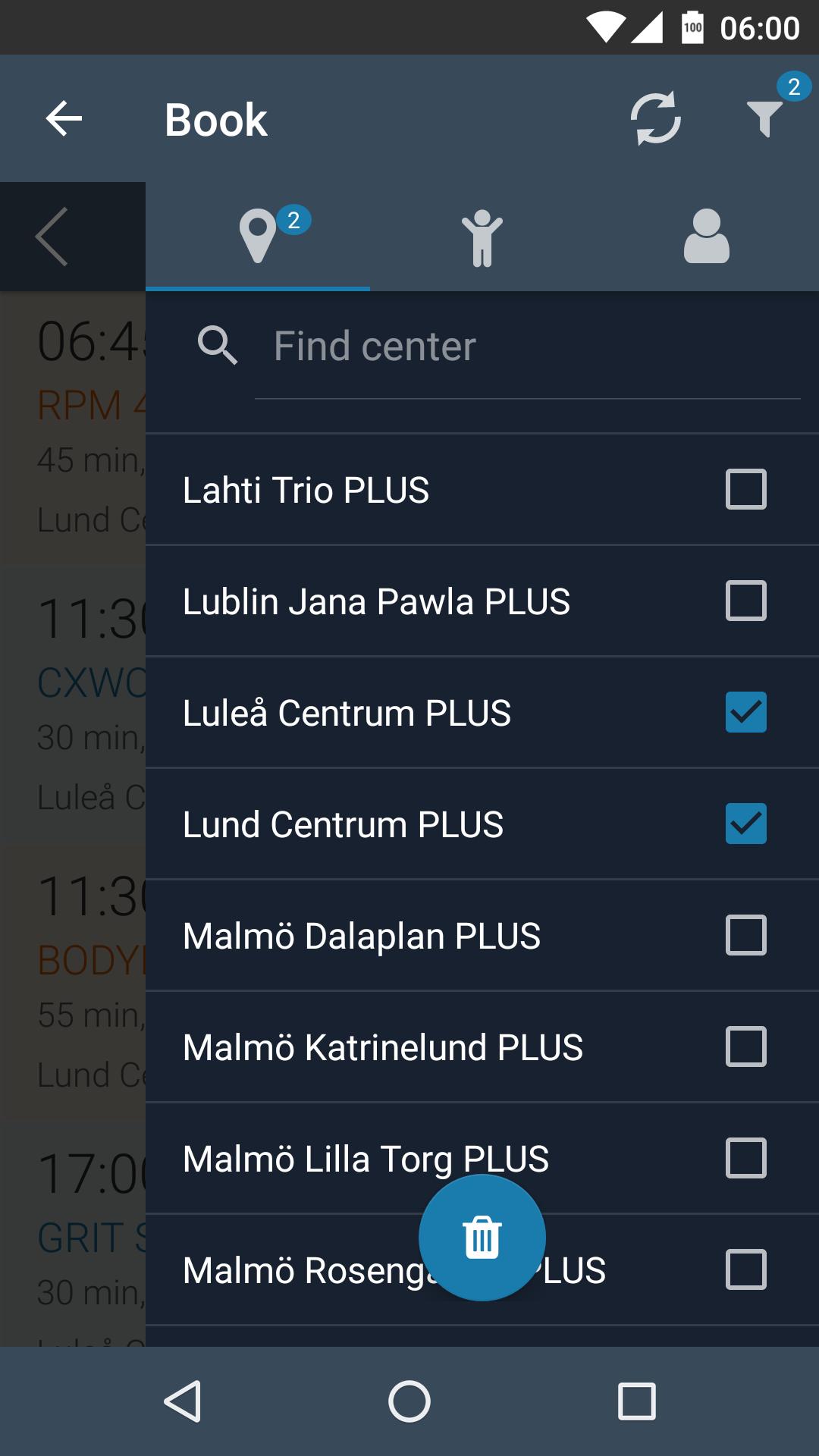Viewport: 819px width, 1456px height.
Task: Check the Malmö Rosengård PLUS box
Action: pyautogui.click(x=746, y=1269)
